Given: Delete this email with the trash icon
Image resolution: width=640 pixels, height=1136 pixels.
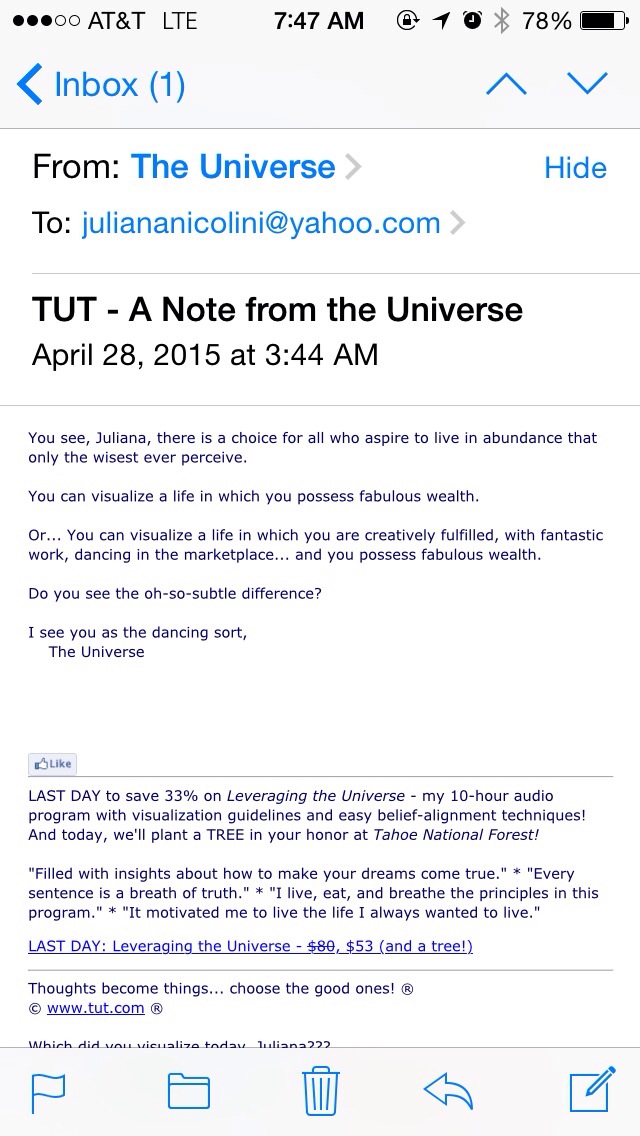Looking at the screenshot, I should 321,1090.
